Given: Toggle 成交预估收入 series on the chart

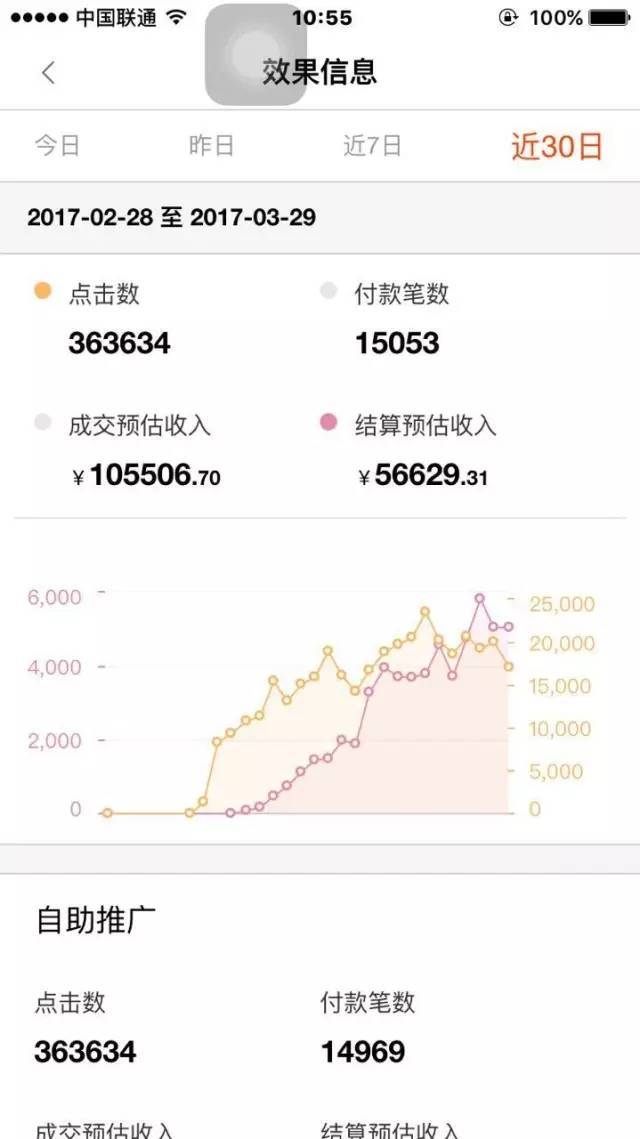Looking at the screenshot, I should pyautogui.click(x=42, y=424).
